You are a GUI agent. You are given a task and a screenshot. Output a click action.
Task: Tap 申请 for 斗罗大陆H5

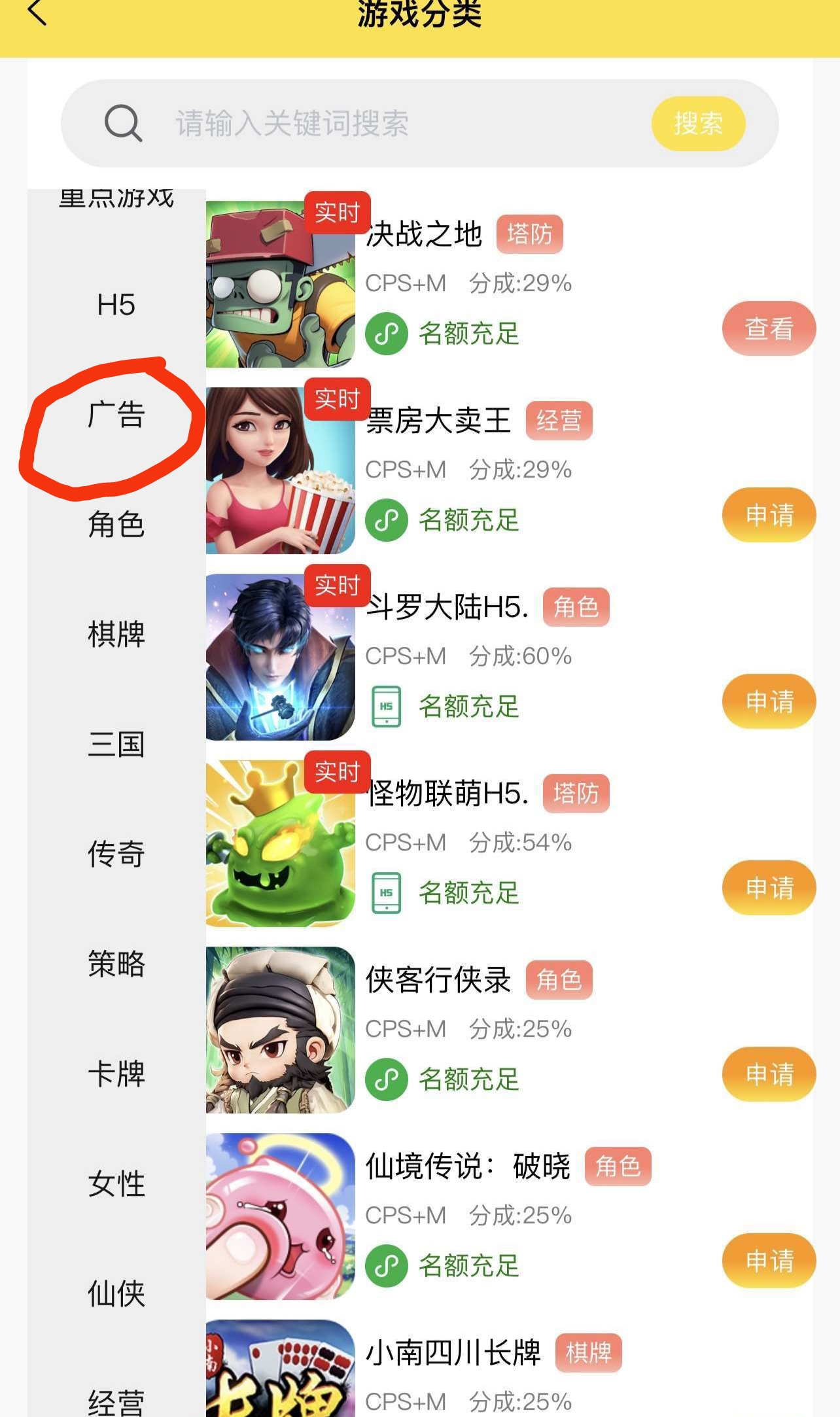click(x=769, y=701)
